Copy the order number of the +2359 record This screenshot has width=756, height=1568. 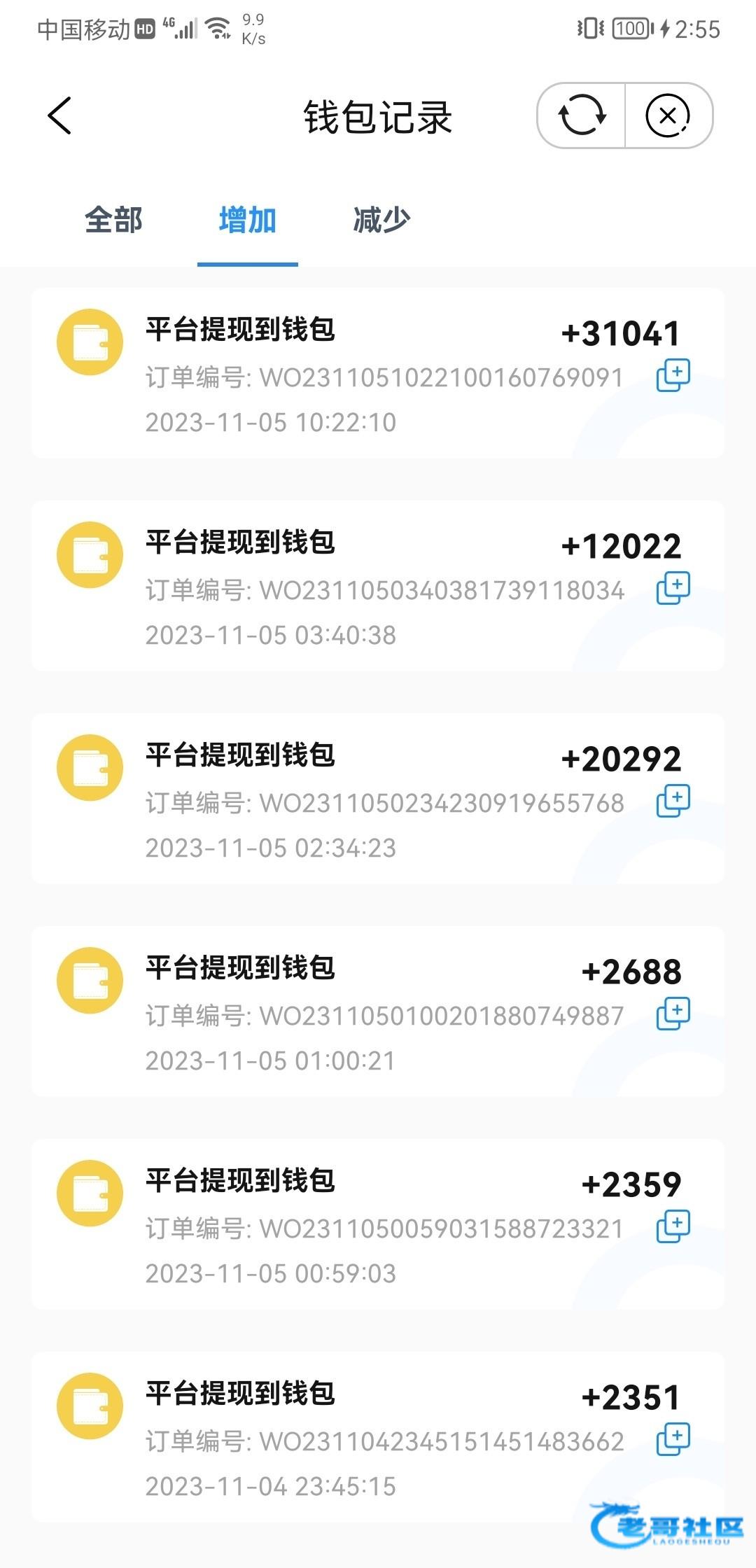(x=673, y=1226)
